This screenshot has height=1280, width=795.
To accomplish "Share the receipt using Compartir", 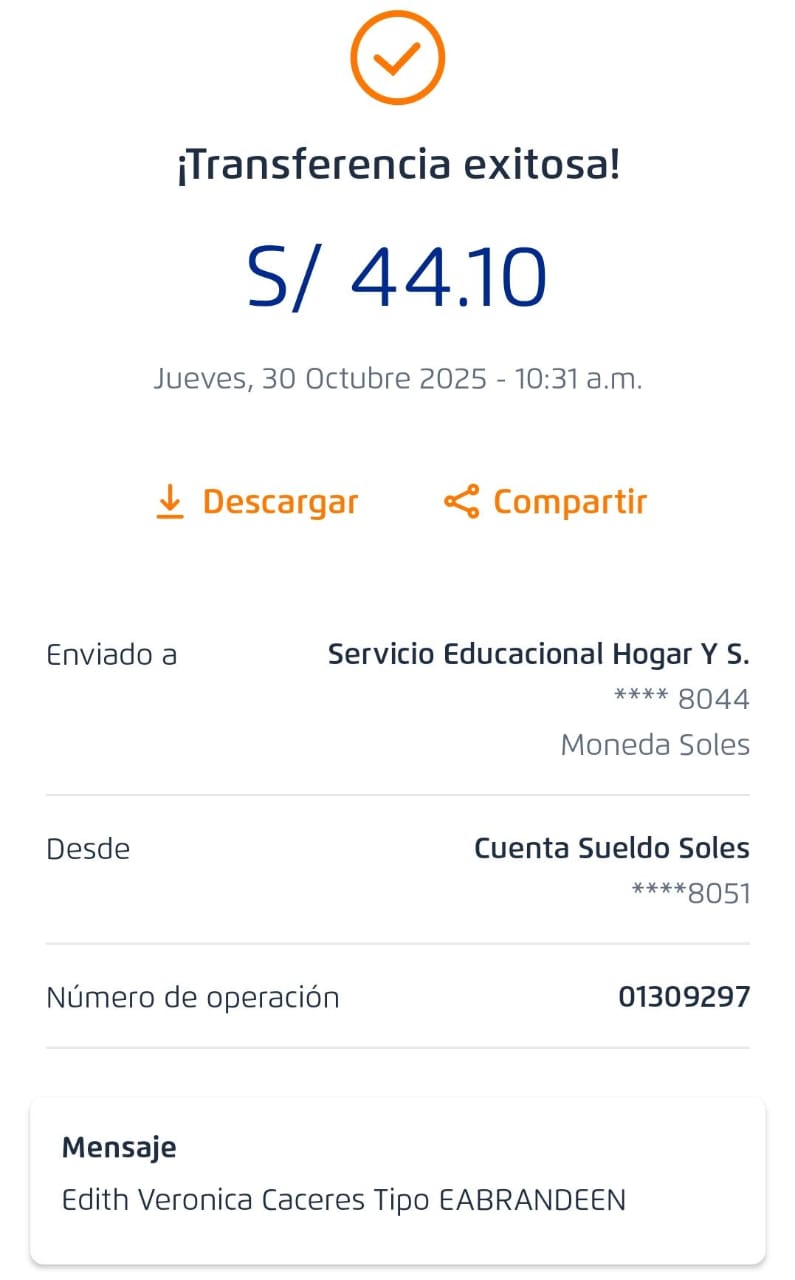I will 546,502.
